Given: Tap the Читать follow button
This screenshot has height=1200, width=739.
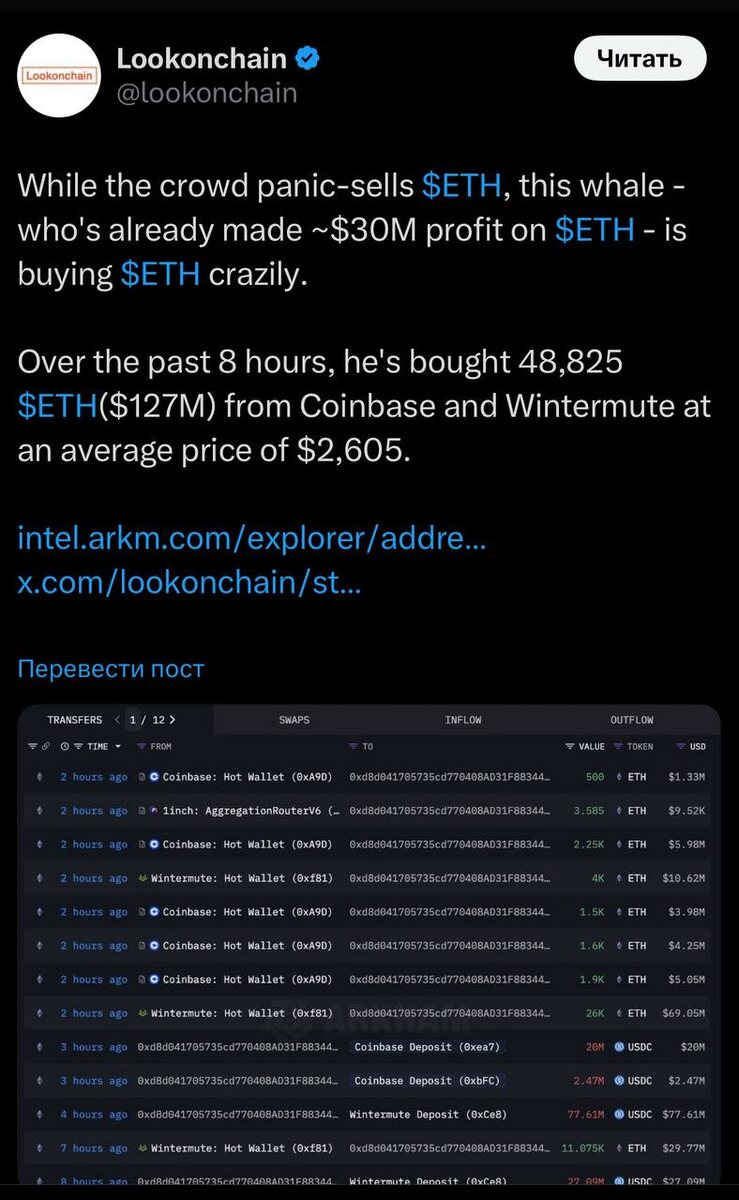Looking at the screenshot, I should pos(640,59).
